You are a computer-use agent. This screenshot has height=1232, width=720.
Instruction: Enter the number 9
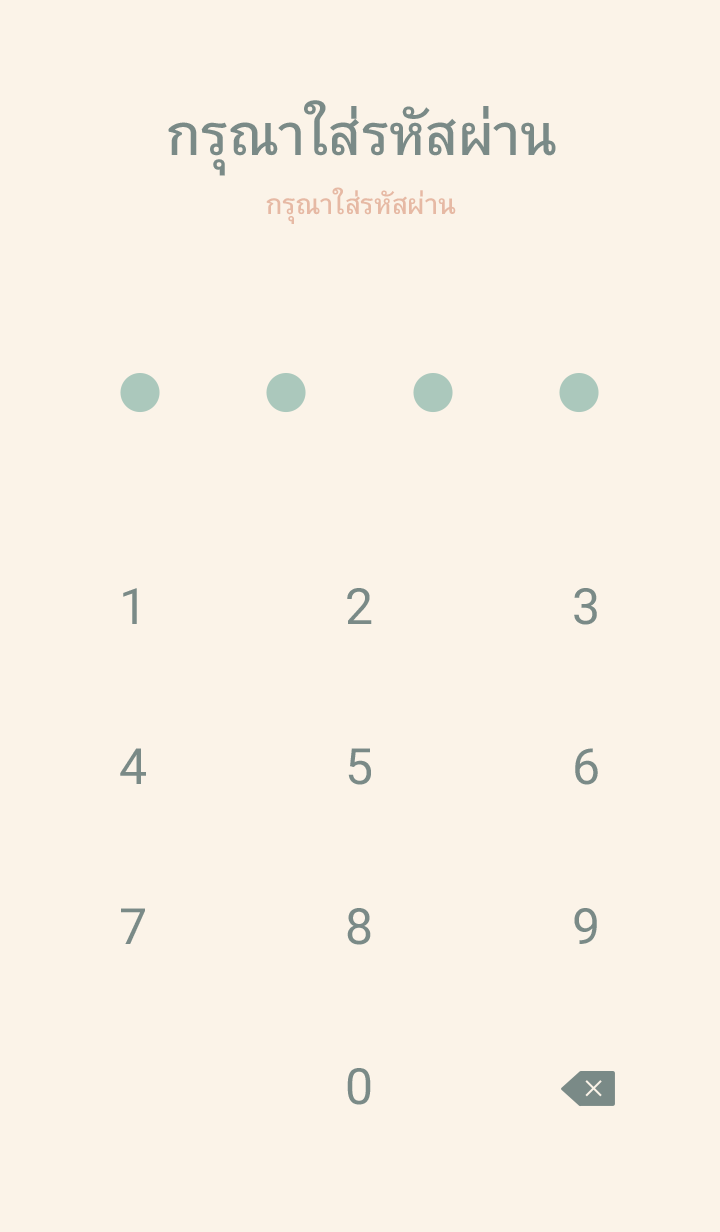tap(586, 927)
